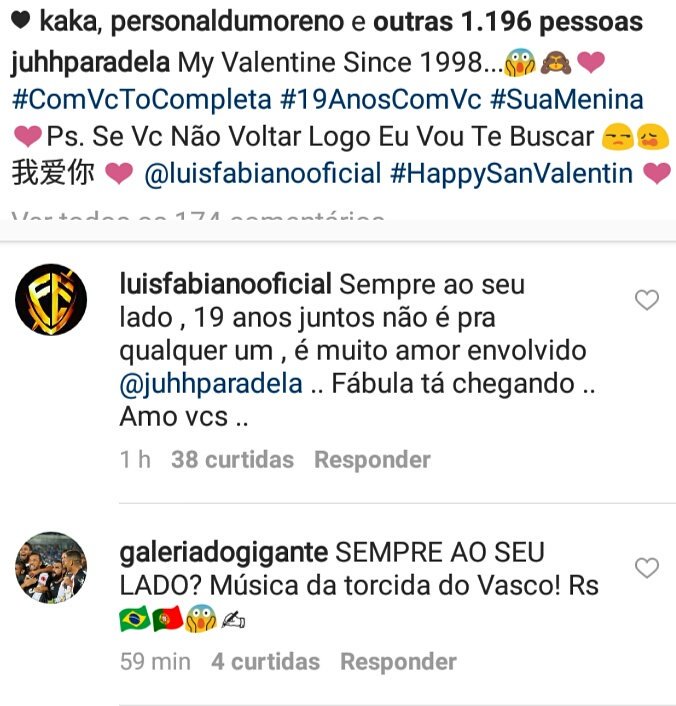This screenshot has height=706, width=676.
Task: View juhhparadela's profile from caption
Action: coord(90,63)
